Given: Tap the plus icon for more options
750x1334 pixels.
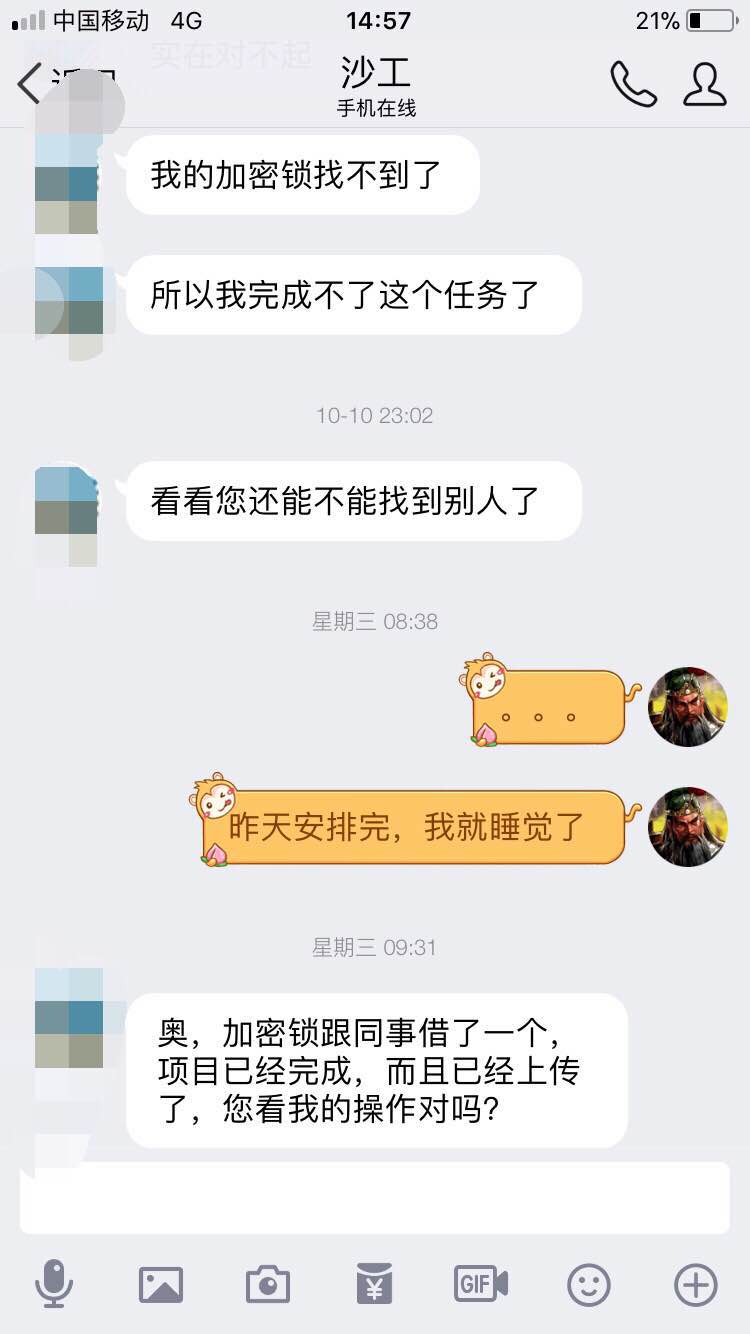Looking at the screenshot, I should [694, 1285].
